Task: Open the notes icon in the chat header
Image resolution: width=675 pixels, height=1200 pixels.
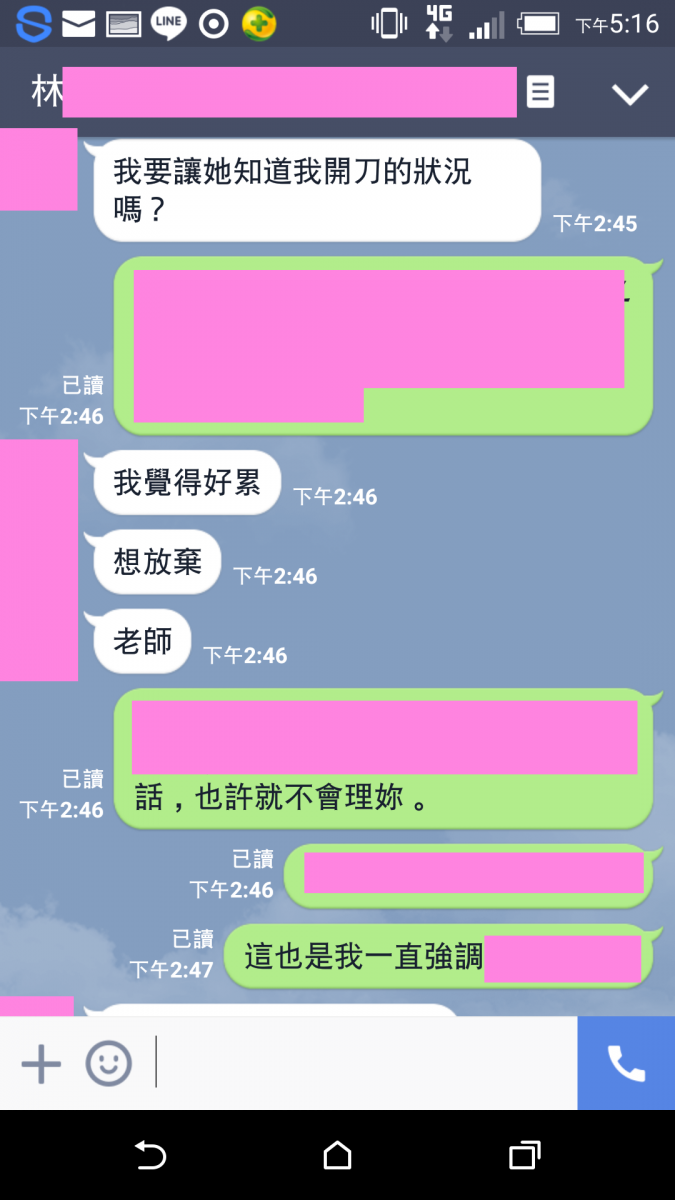Action: [540, 93]
